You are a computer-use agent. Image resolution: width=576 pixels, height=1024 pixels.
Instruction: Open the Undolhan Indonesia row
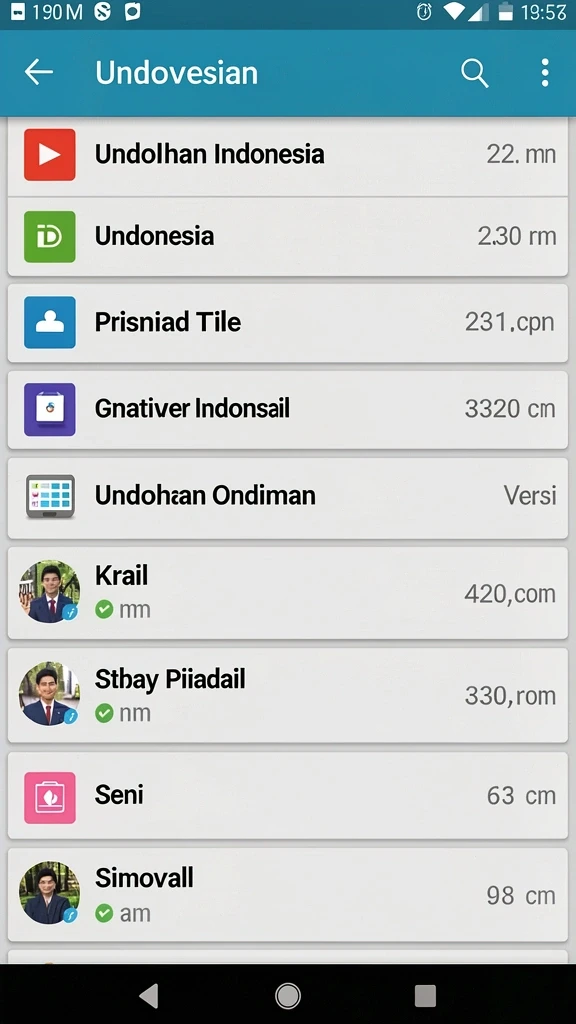click(x=287, y=155)
